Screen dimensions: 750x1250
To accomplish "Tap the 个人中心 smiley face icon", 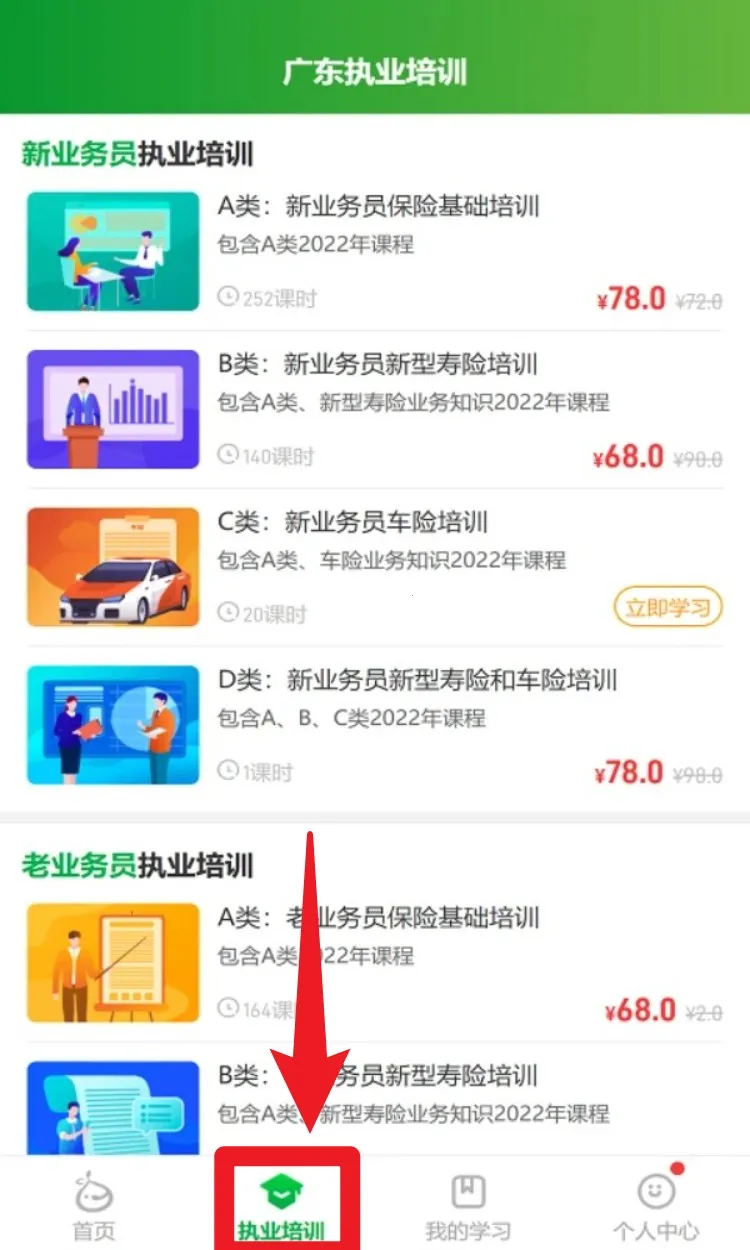I will click(656, 1192).
